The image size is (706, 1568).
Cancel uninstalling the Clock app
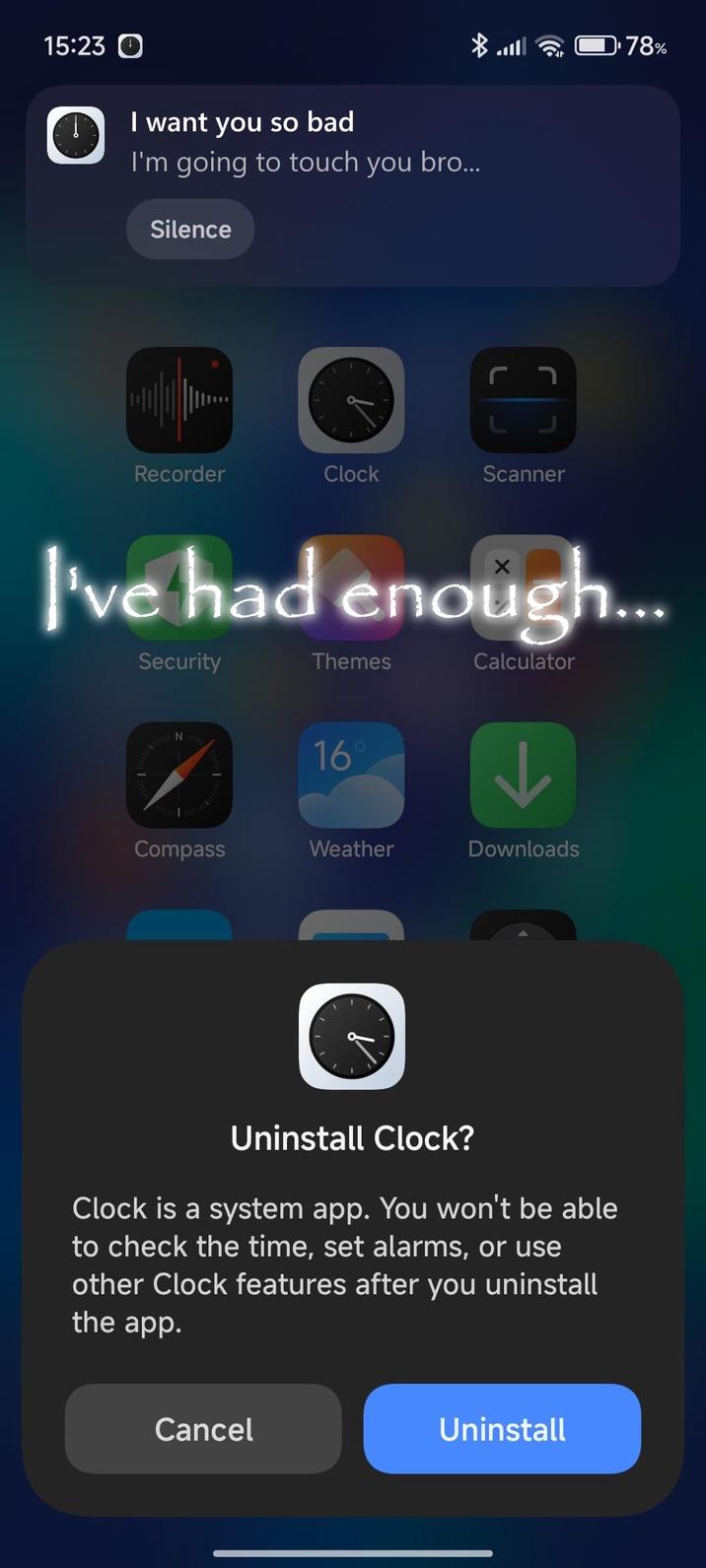203,1428
